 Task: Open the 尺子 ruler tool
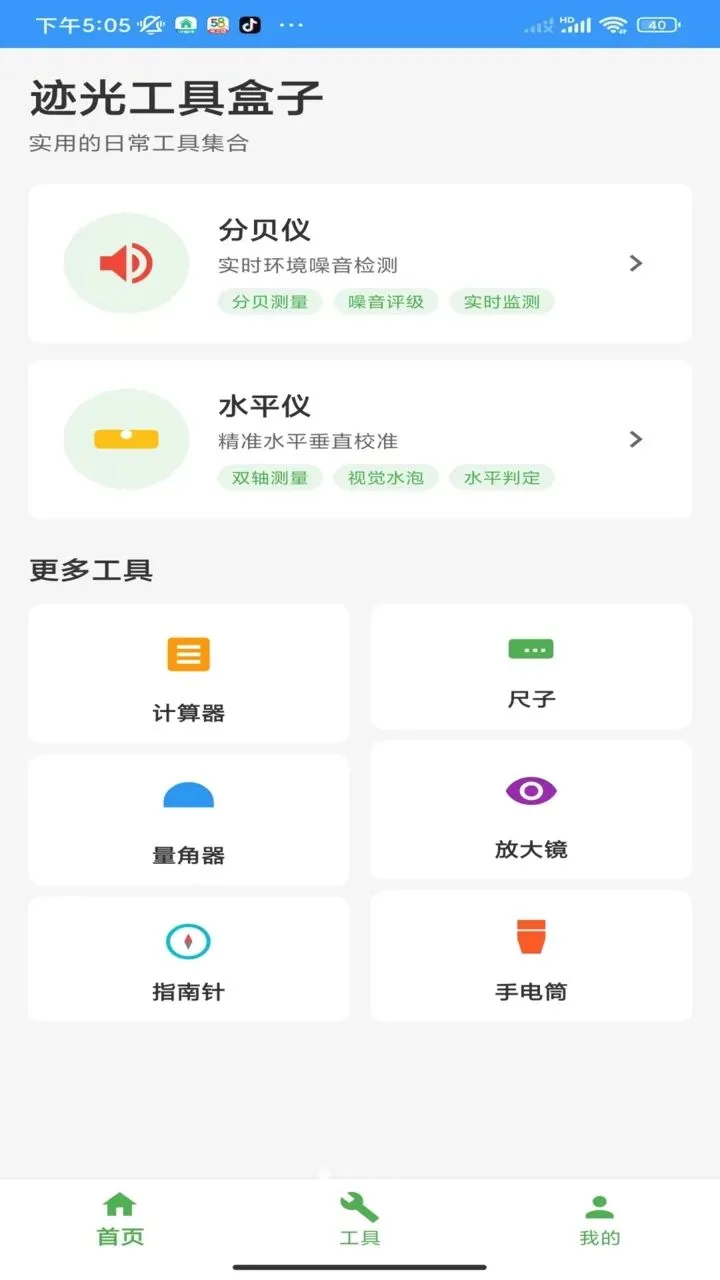531,666
